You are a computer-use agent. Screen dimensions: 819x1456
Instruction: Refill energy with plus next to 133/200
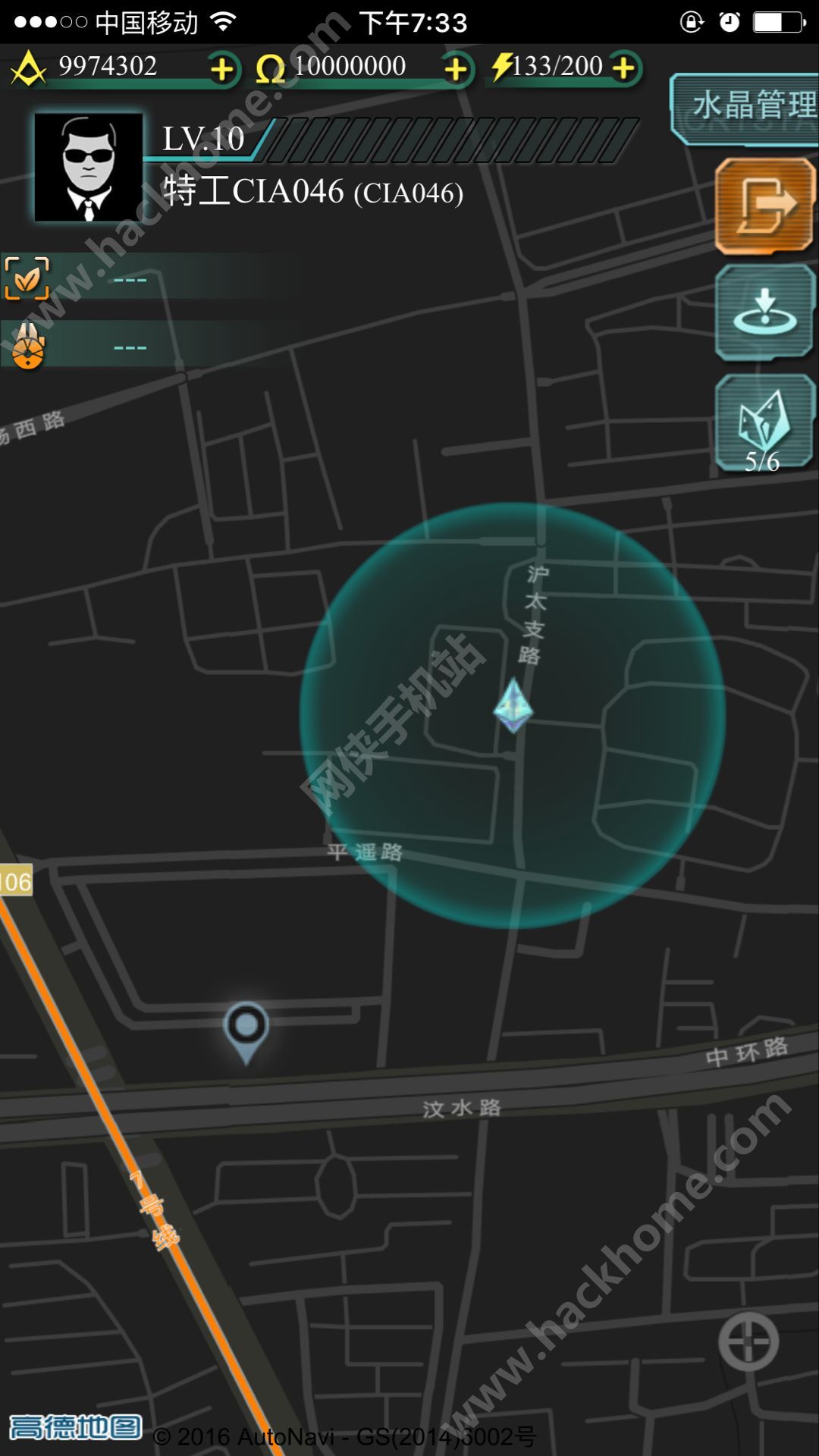click(x=623, y=67)
